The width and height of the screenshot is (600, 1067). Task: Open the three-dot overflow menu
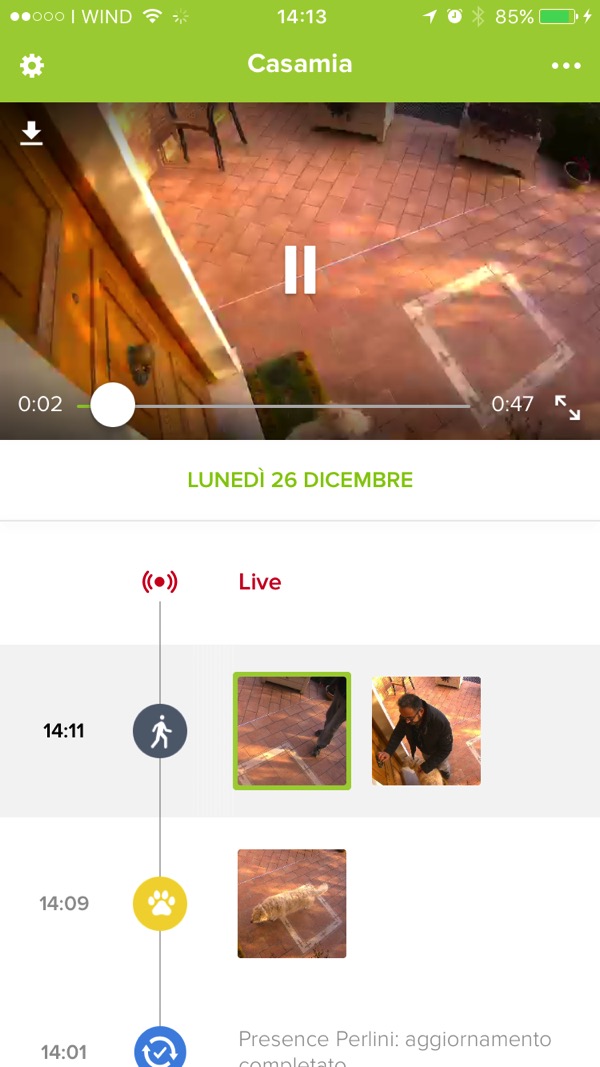565,66
